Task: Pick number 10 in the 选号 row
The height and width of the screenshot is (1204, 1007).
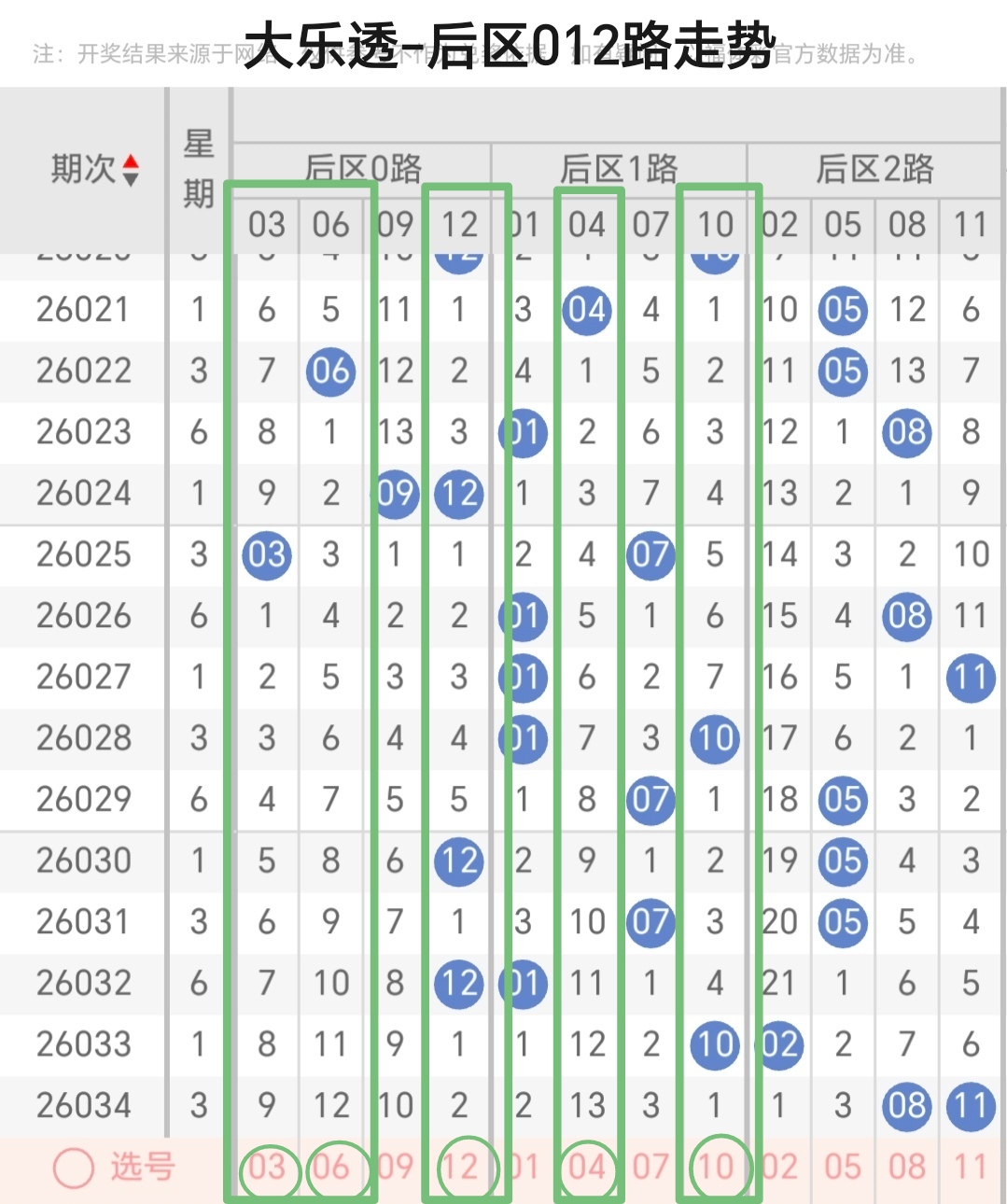Action: [x=715, y=1167]
